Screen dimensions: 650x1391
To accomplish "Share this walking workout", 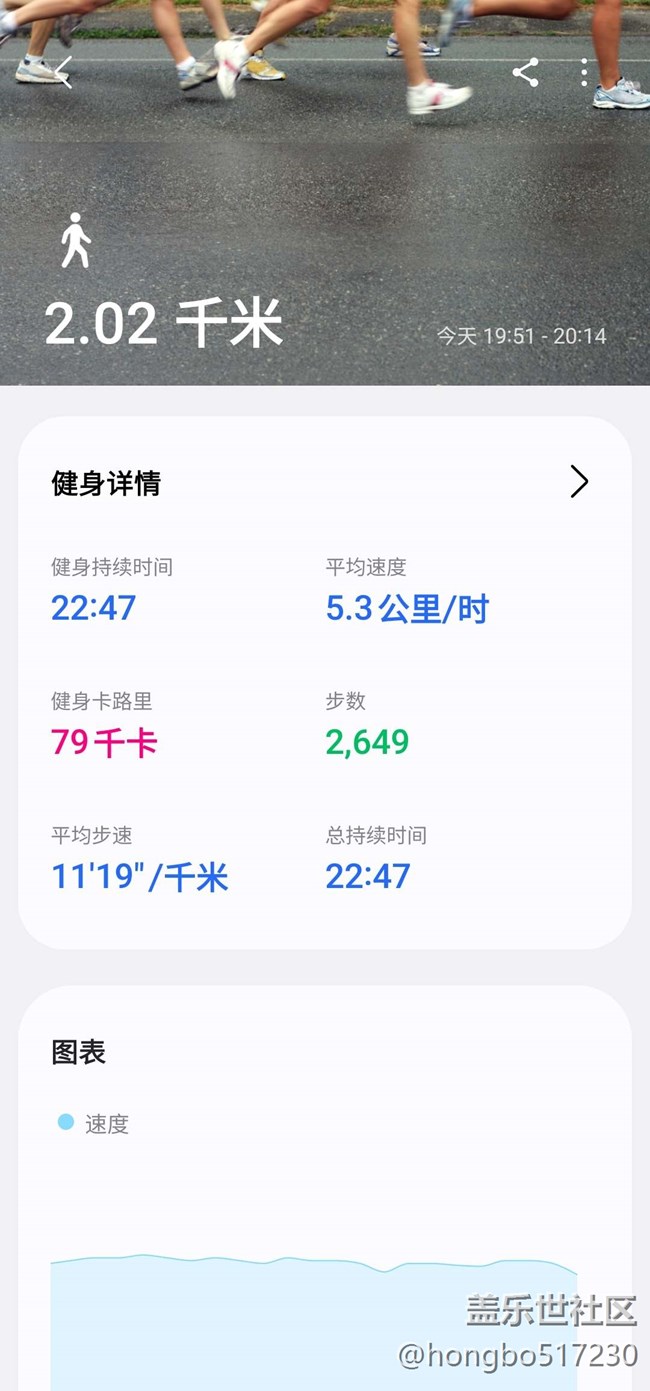I will pos(525,72).
